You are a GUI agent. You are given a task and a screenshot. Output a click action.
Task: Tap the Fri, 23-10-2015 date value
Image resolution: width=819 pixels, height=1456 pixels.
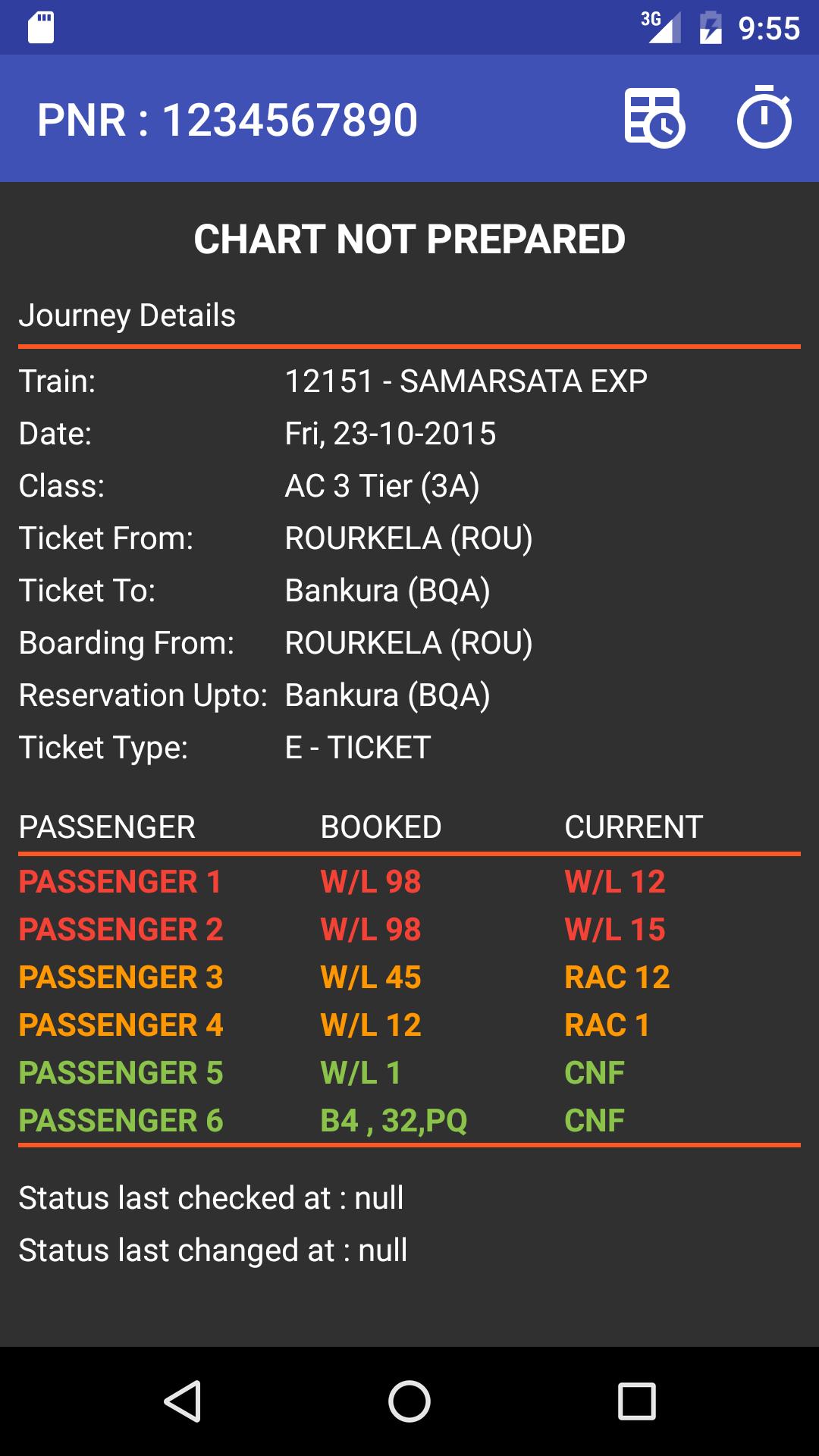coord(391,435)
